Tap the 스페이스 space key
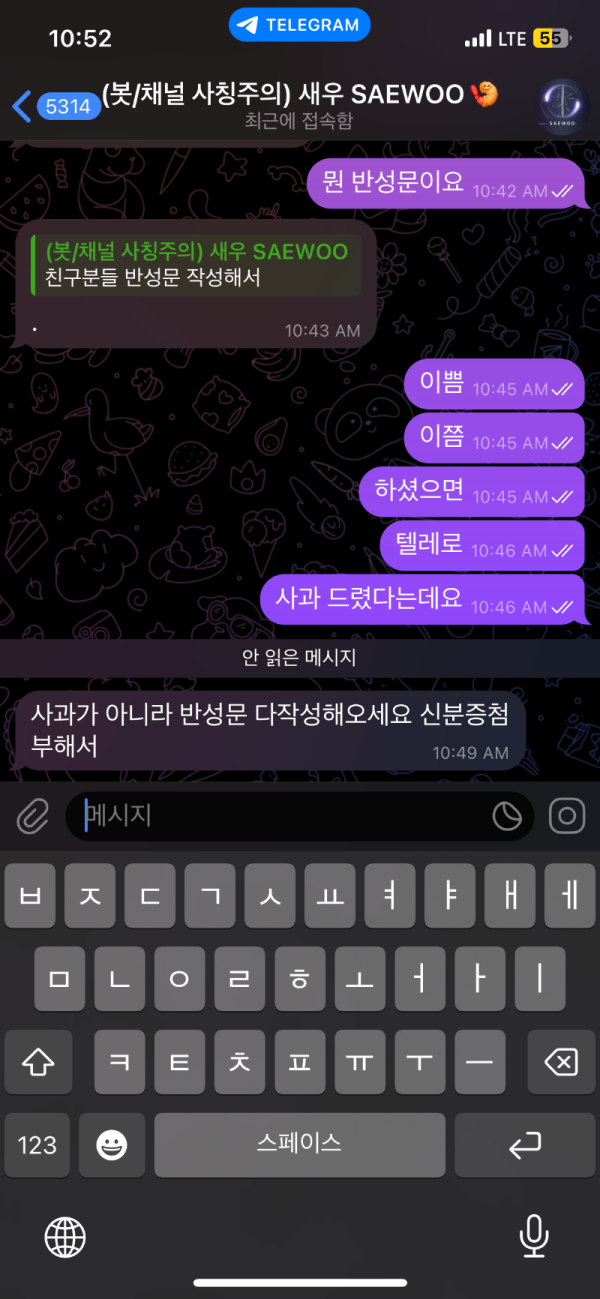The image size is (600, 1299). (x=299, y=1144)
